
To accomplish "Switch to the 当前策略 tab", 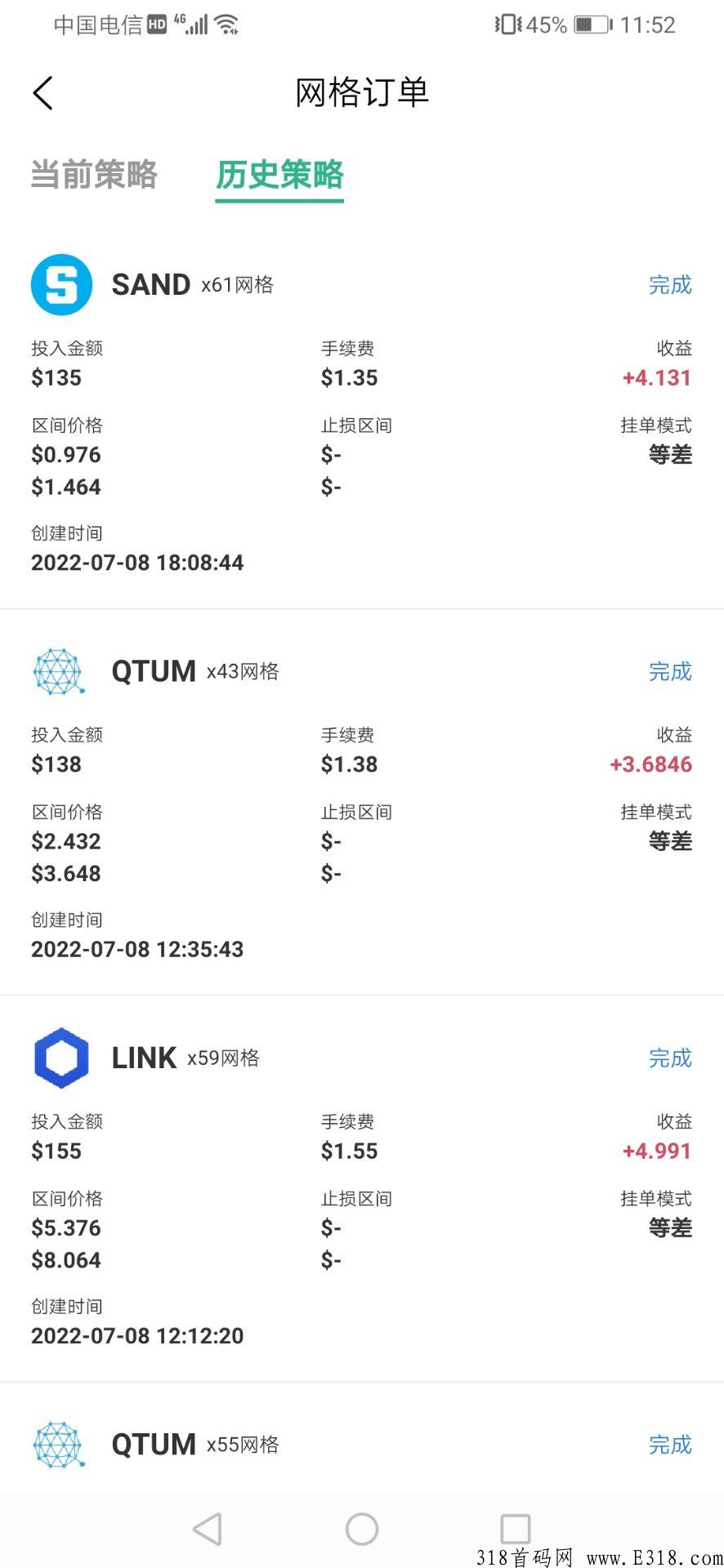I will (94, 175).
